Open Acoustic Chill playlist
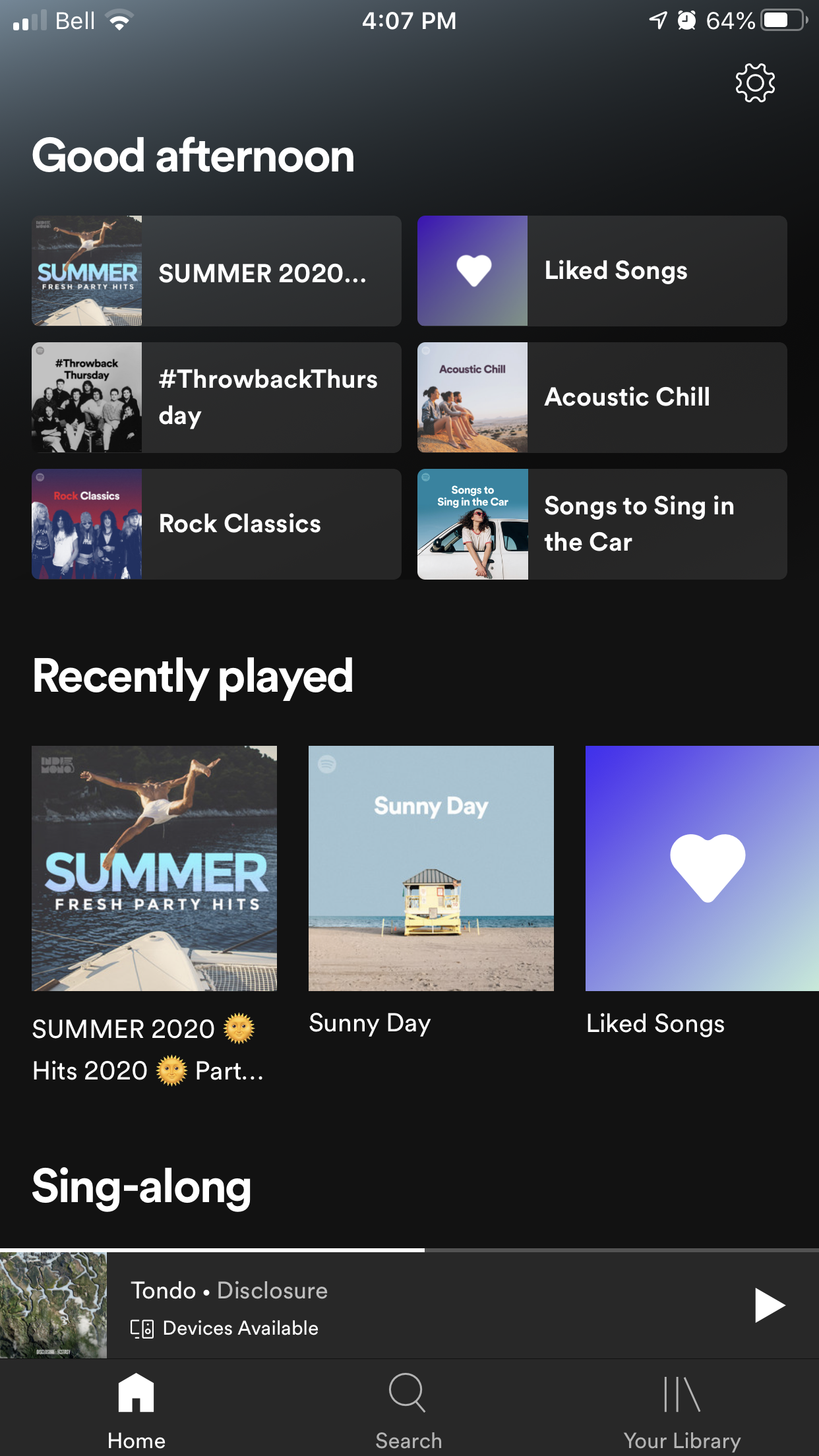 coord(602,398)
